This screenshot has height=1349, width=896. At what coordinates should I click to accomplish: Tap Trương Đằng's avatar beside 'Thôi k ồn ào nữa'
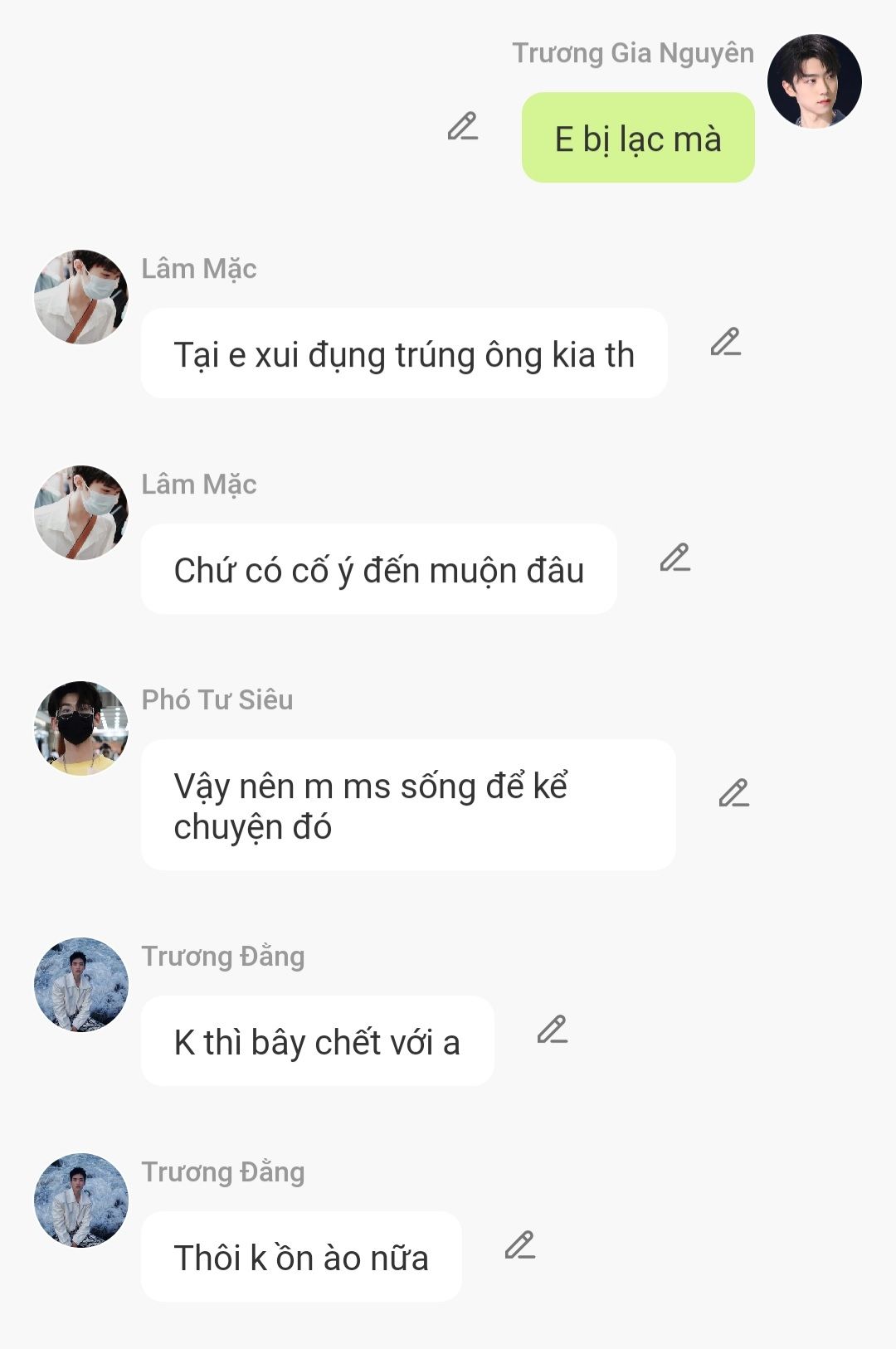click(81, 1200)
